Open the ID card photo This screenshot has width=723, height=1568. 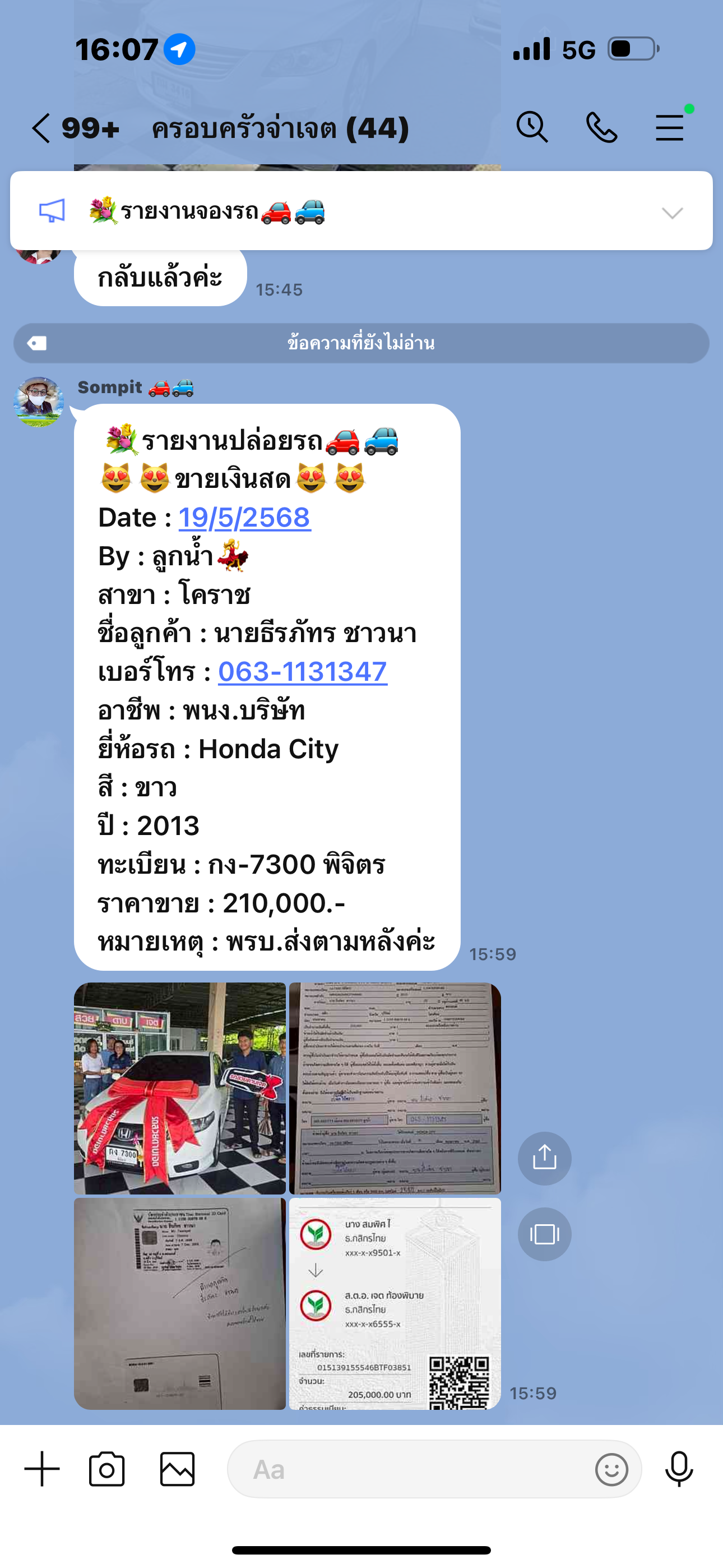coord(179,1303)
